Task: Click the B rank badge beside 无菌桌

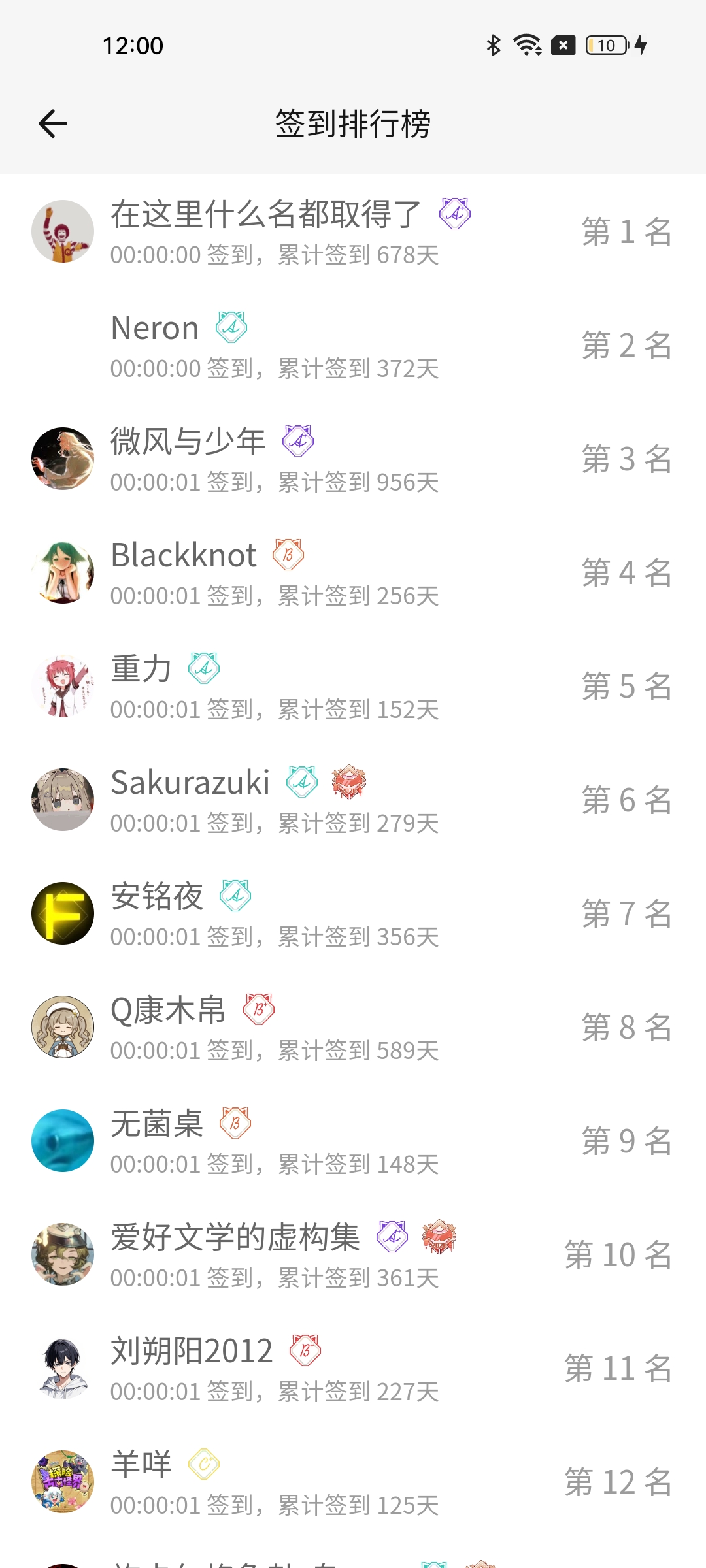Action: tap(235, 1124)
